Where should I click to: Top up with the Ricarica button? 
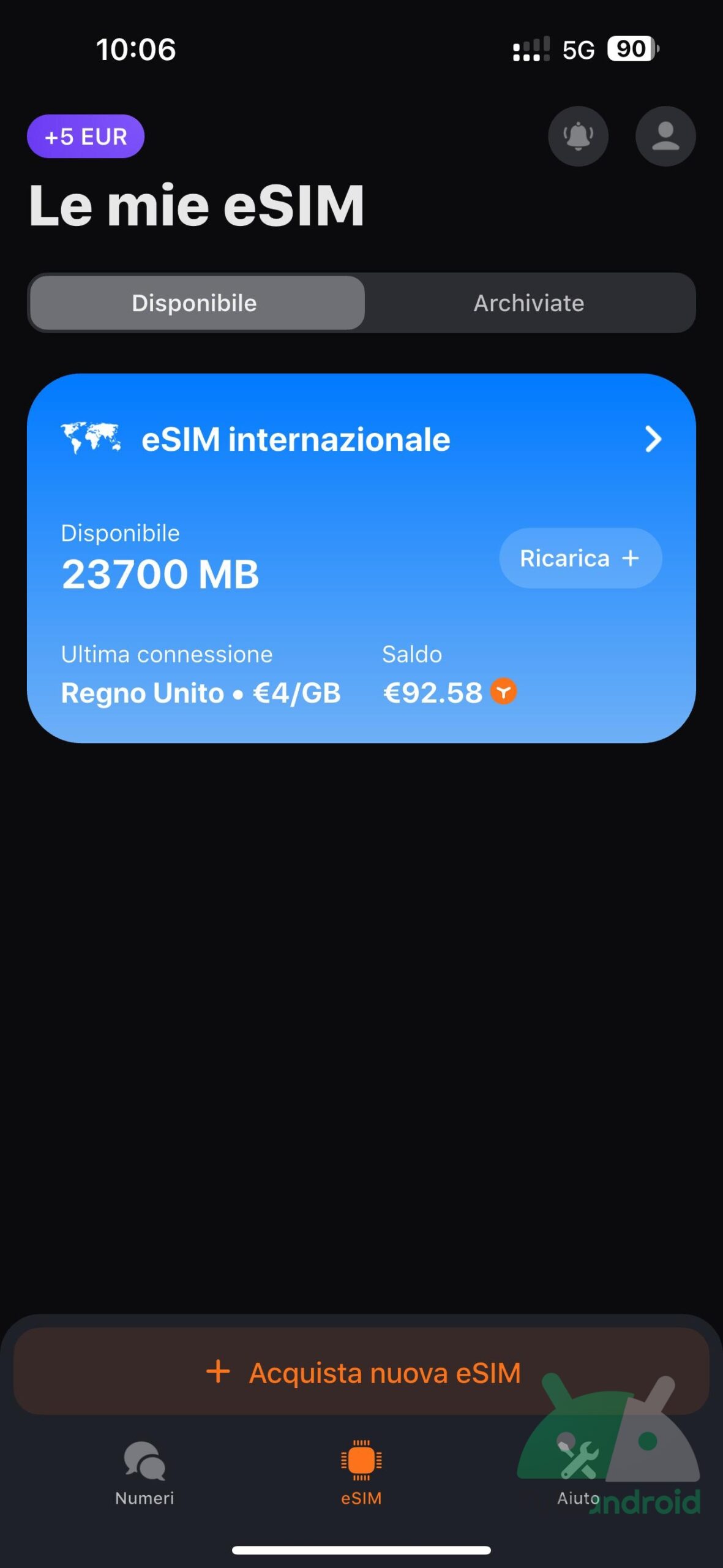pos(580,558)
